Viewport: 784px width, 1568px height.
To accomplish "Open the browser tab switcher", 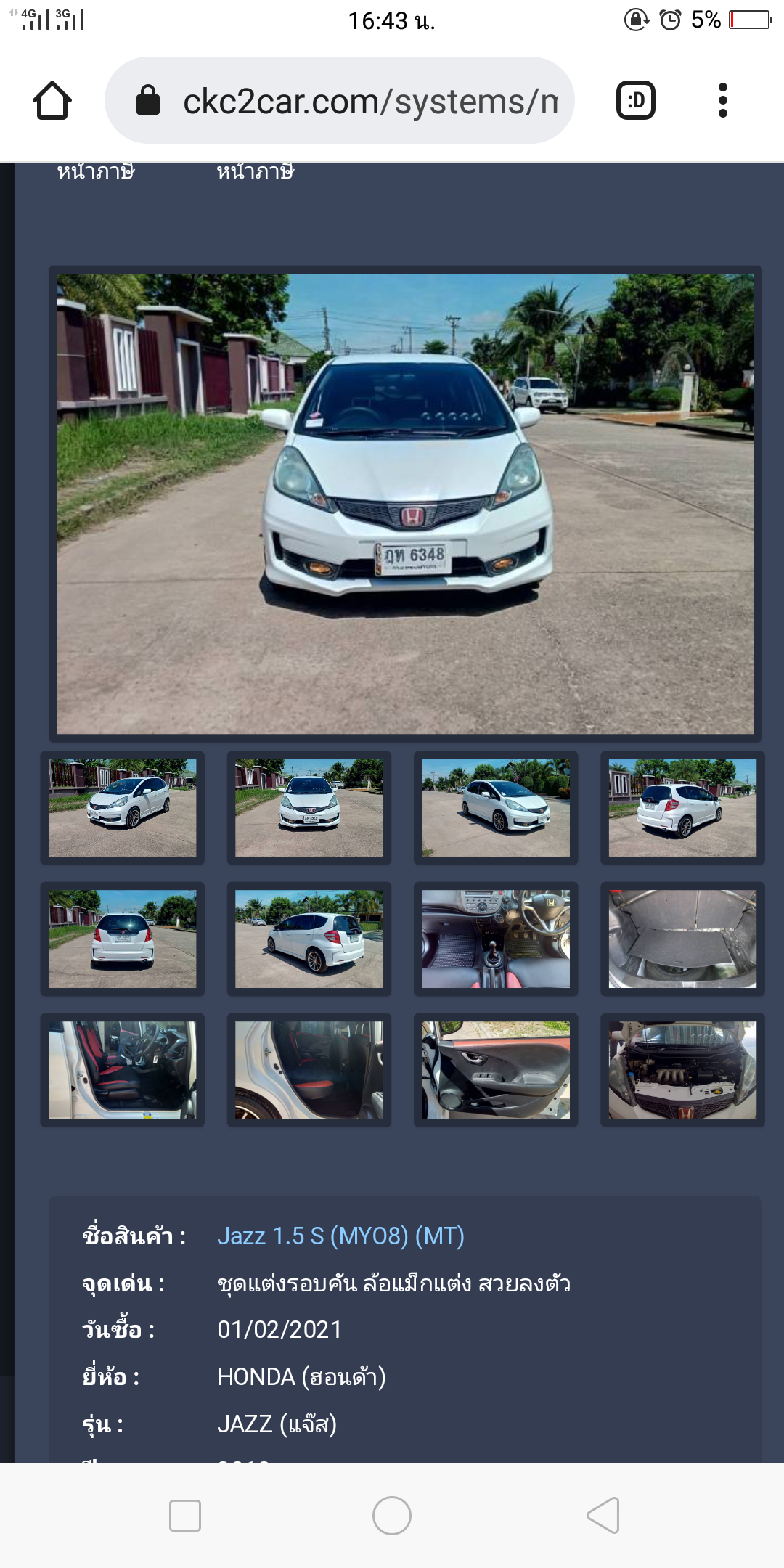I will pos(635,100).
